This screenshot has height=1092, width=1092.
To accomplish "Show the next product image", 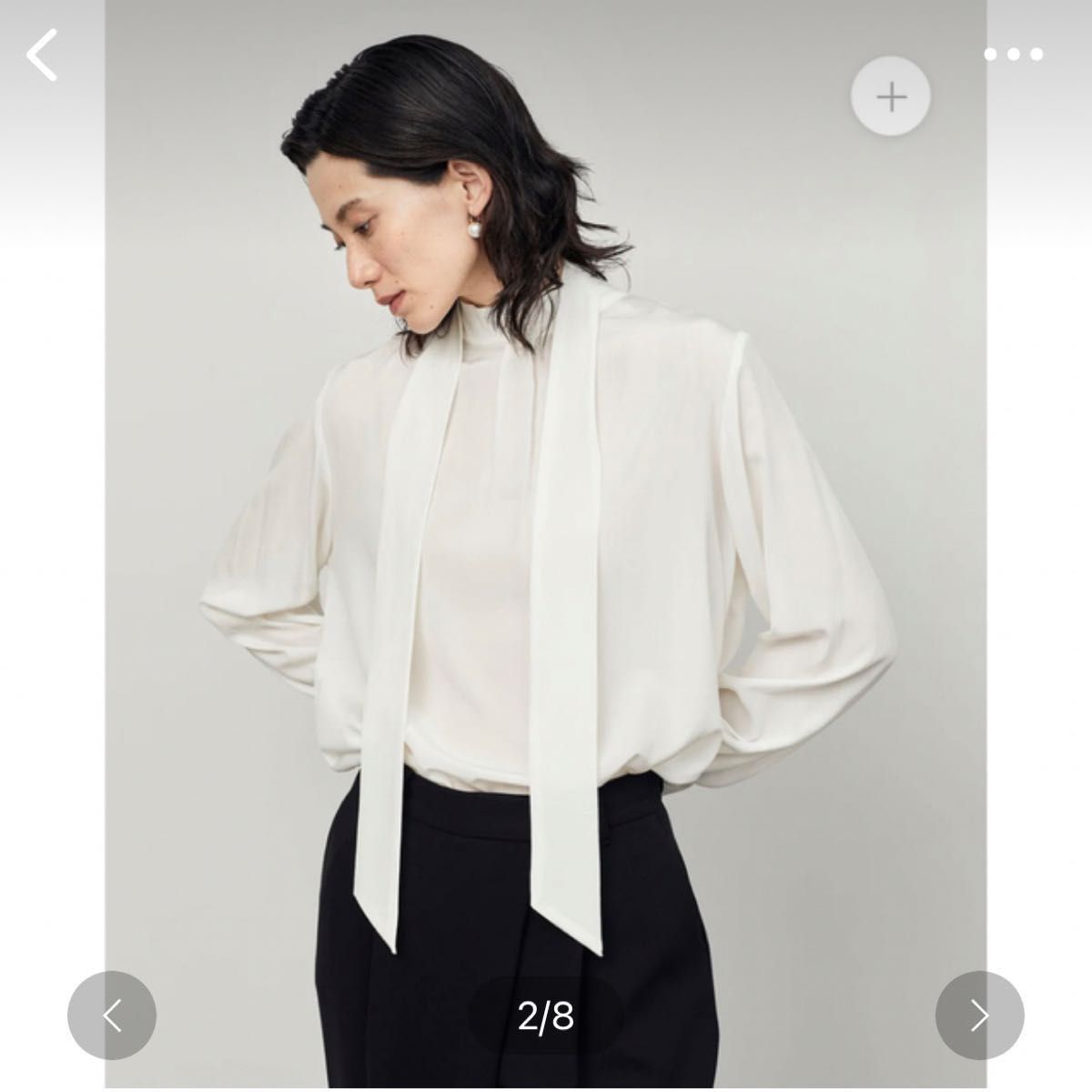I will (x=980, y=1016).
